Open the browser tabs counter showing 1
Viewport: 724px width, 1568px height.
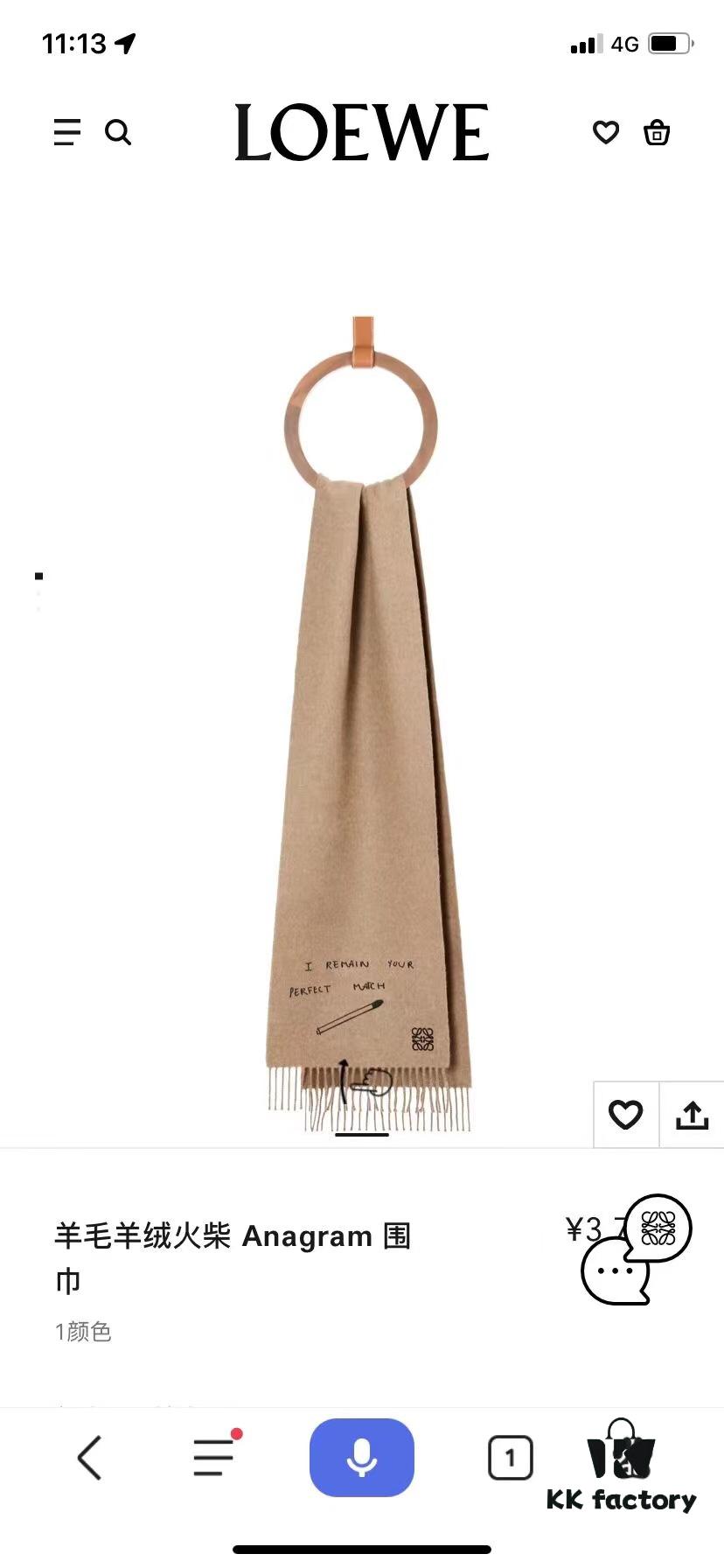click(511, 1458)
